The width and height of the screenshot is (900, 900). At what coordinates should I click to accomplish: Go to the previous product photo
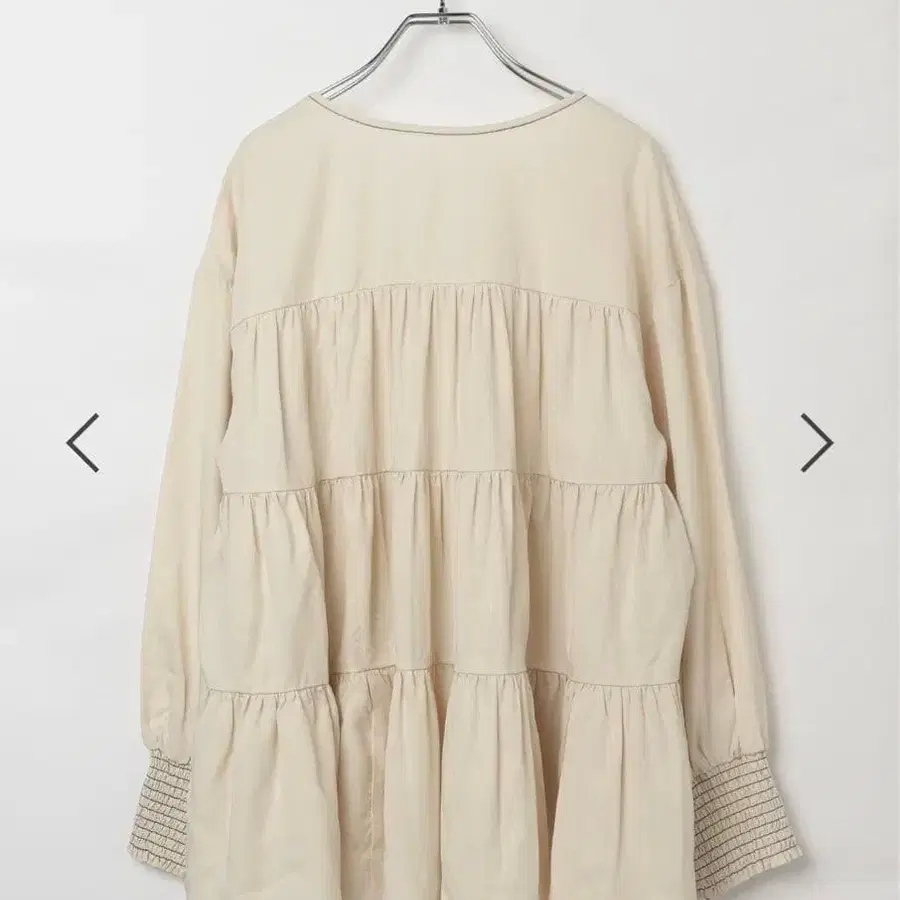83,442
